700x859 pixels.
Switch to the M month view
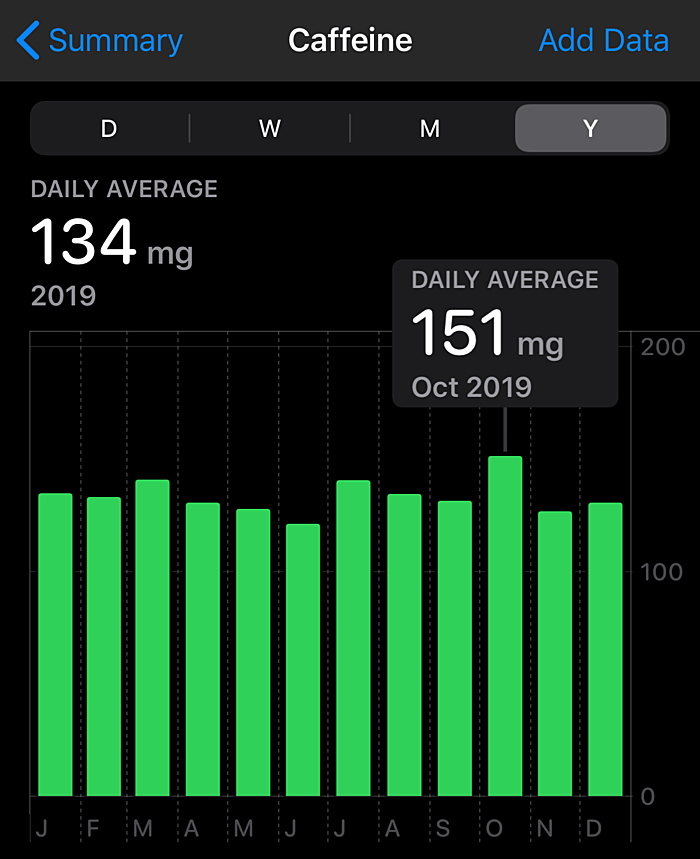pos(430,129)
